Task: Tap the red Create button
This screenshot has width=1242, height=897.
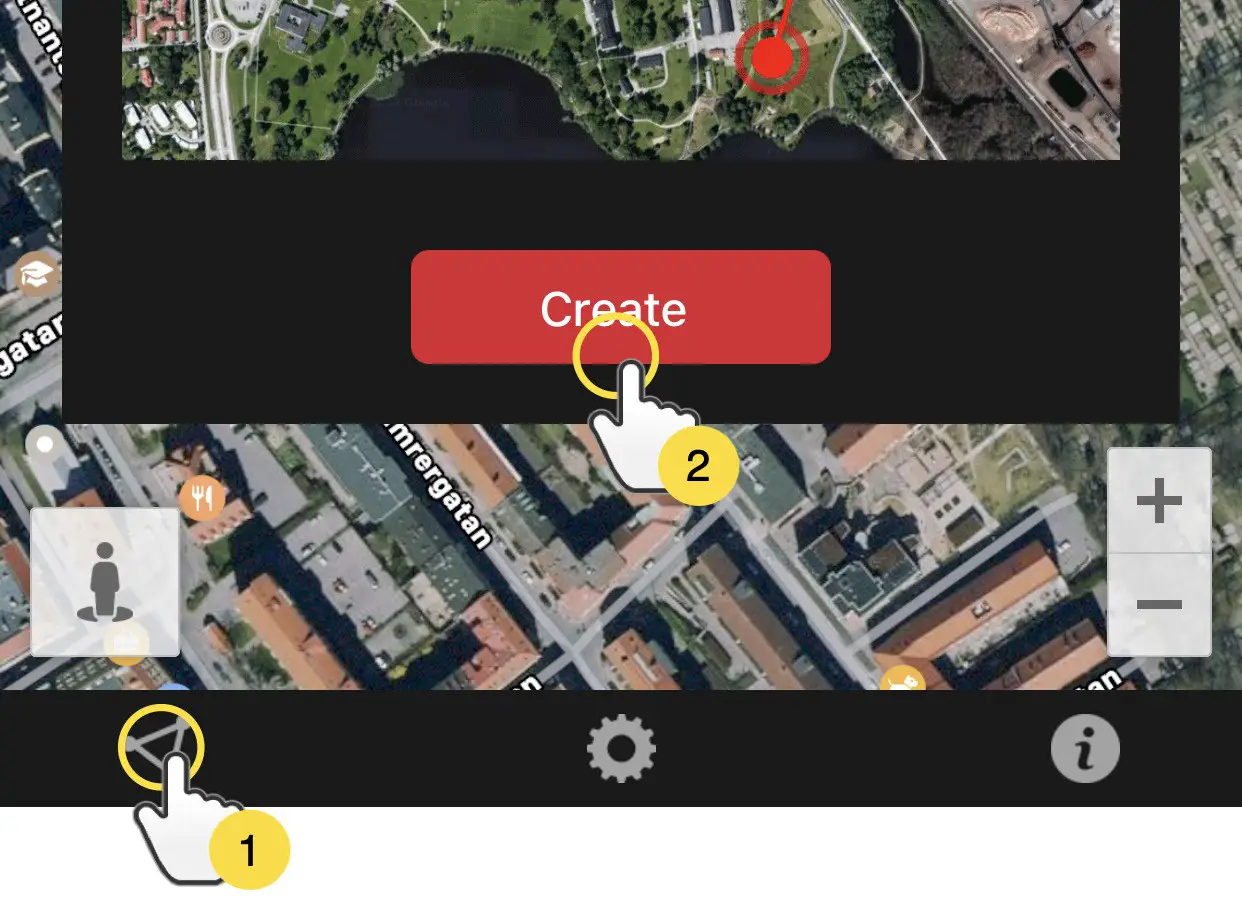Action: 620,307
